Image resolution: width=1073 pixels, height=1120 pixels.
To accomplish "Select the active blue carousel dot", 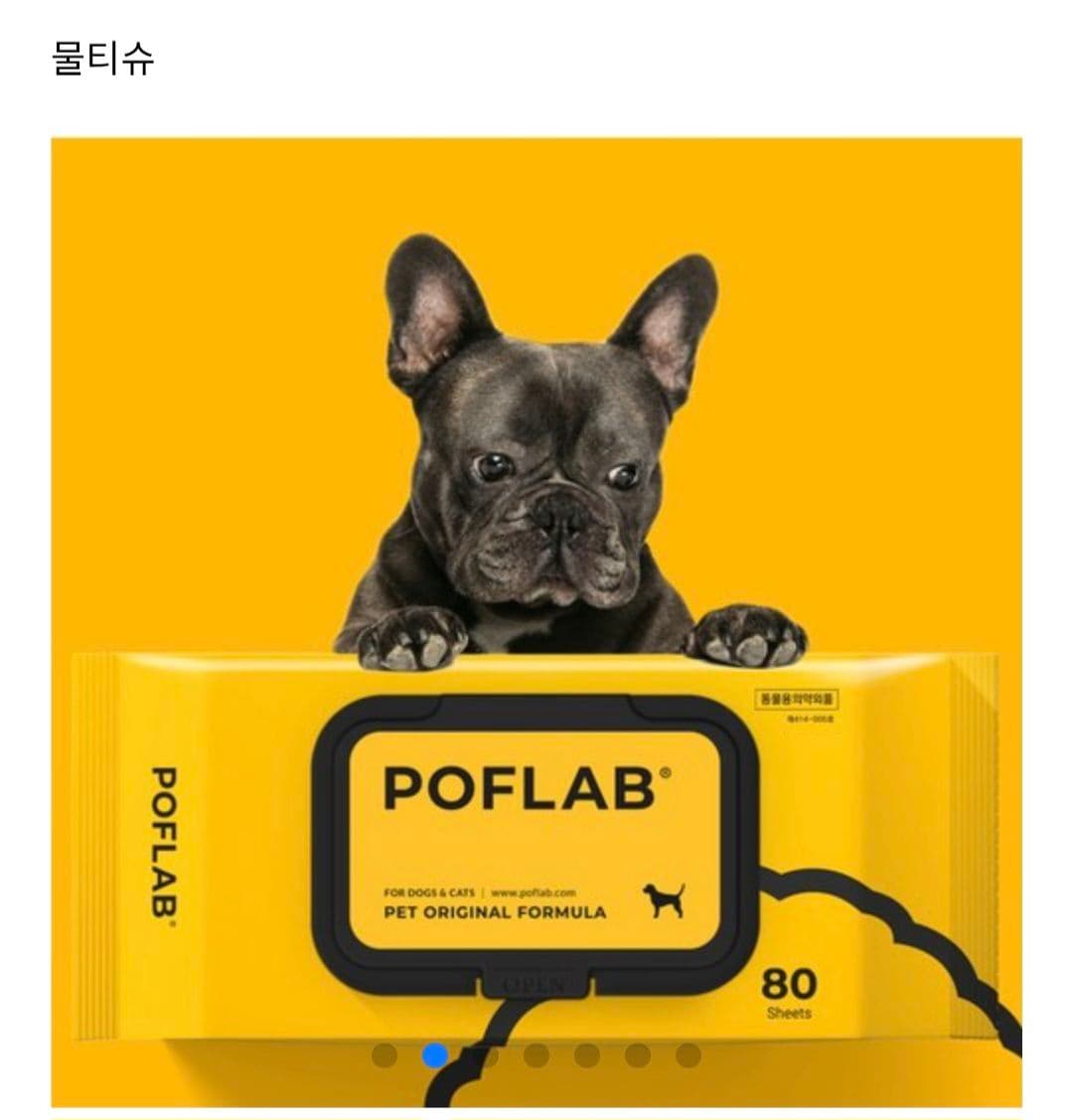I will (x=435, y=1055).
